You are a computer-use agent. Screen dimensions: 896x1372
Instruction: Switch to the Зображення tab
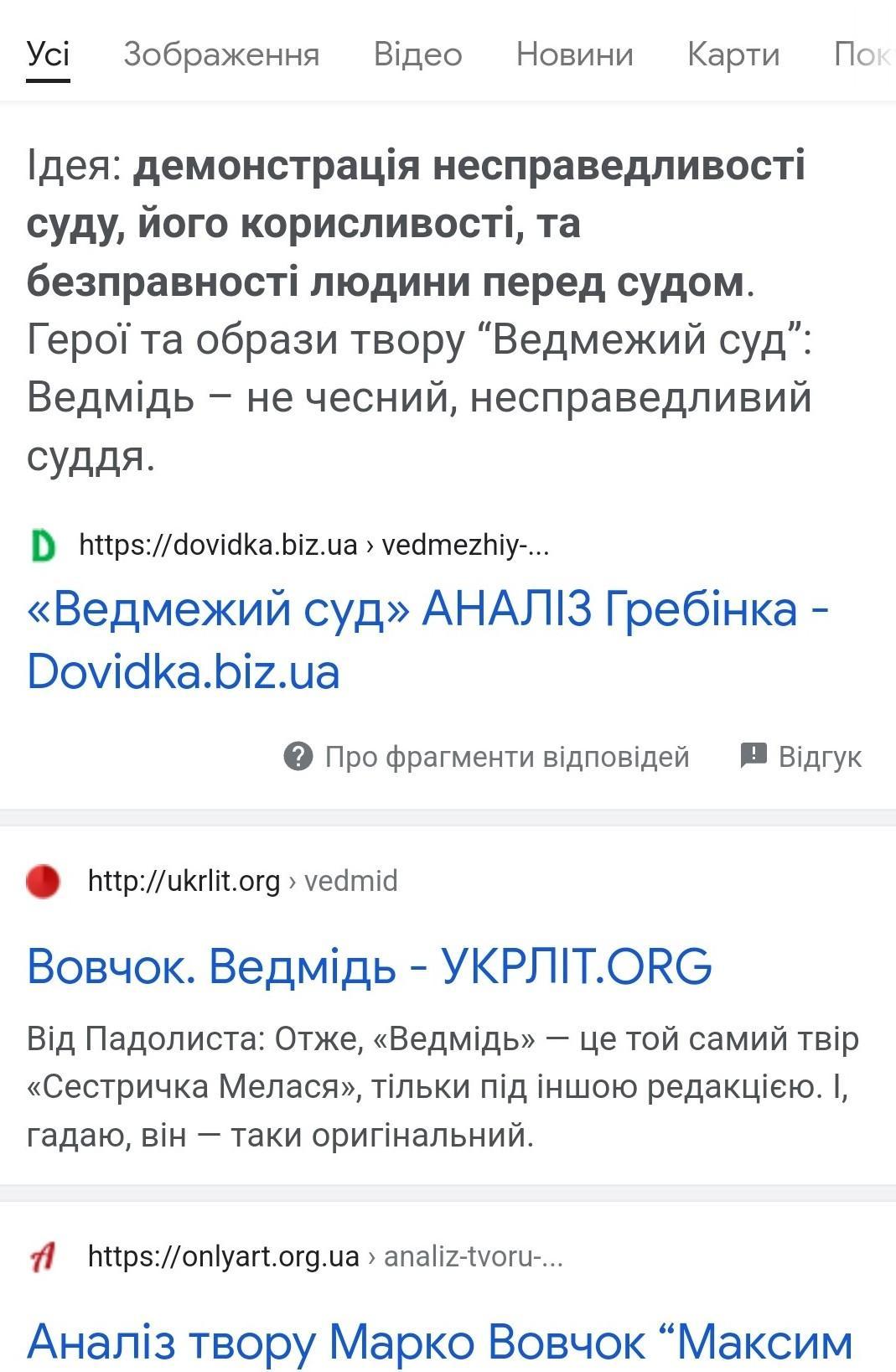click(x=221, y=54)
